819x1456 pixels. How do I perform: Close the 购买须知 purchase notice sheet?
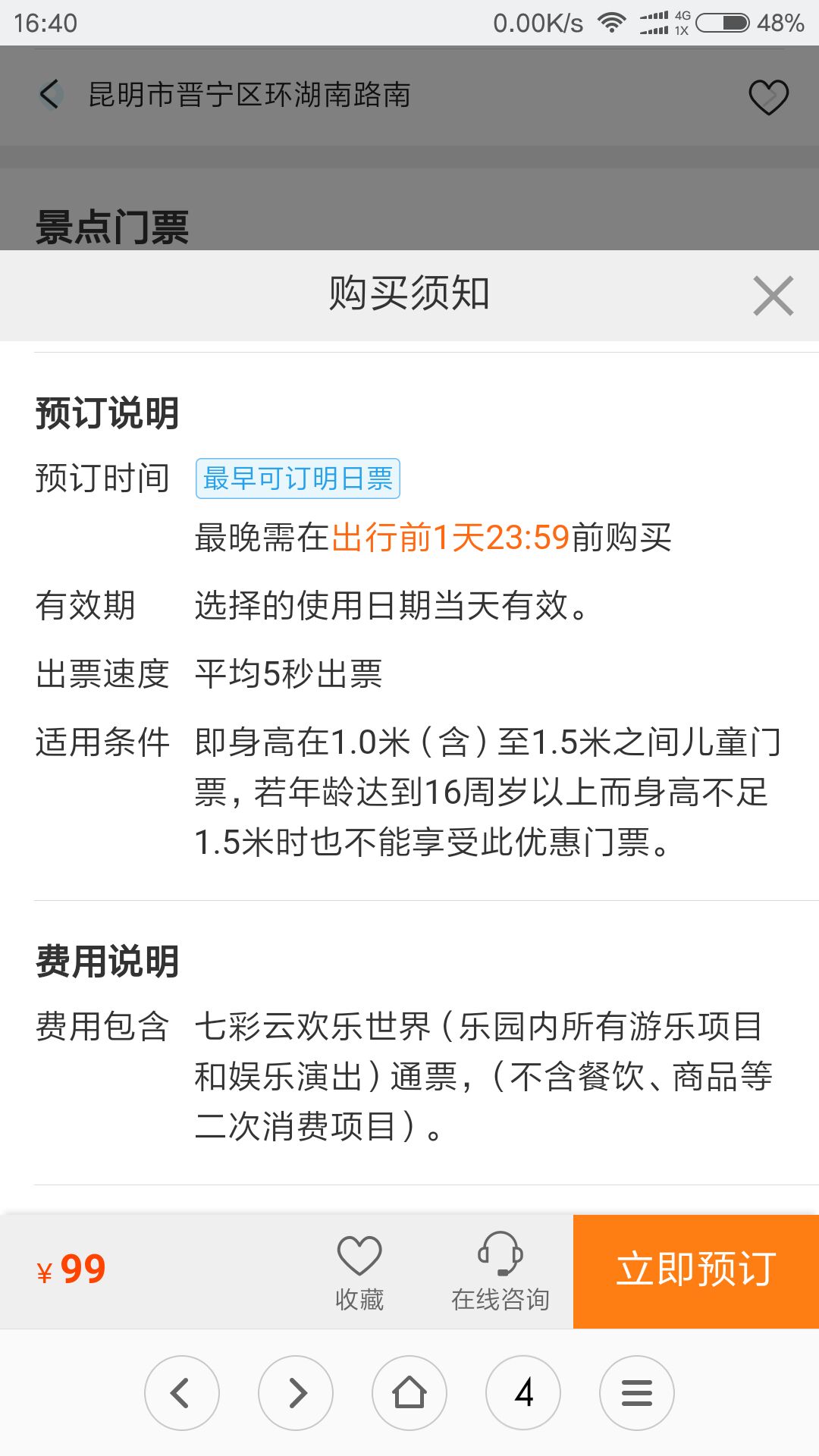click(x=773, y=296)
